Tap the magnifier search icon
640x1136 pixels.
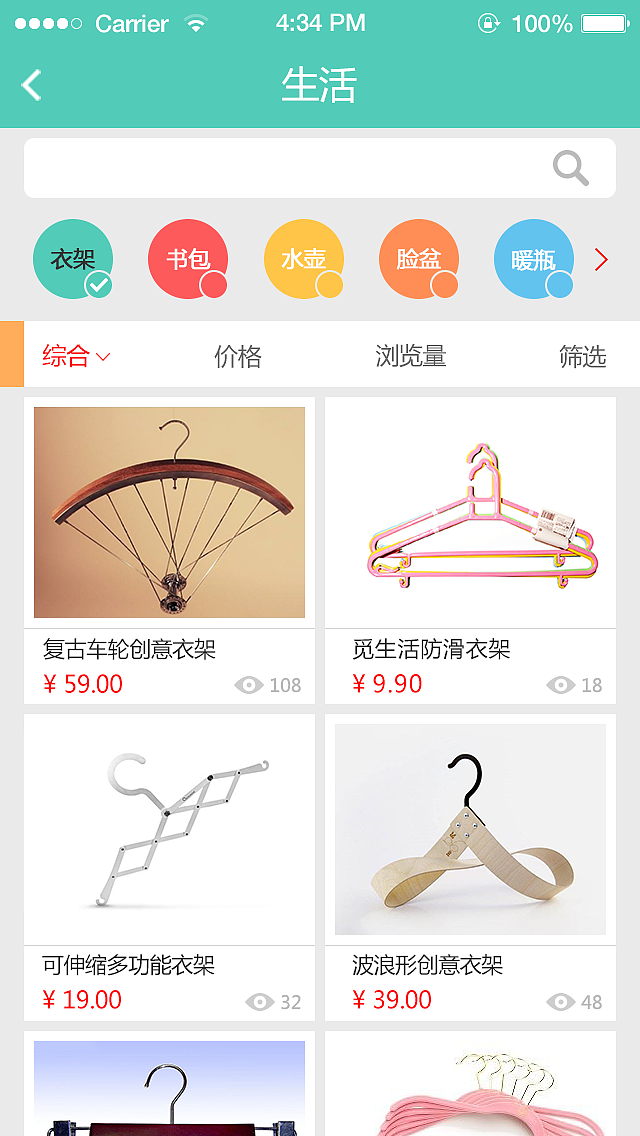pos(571,168)
